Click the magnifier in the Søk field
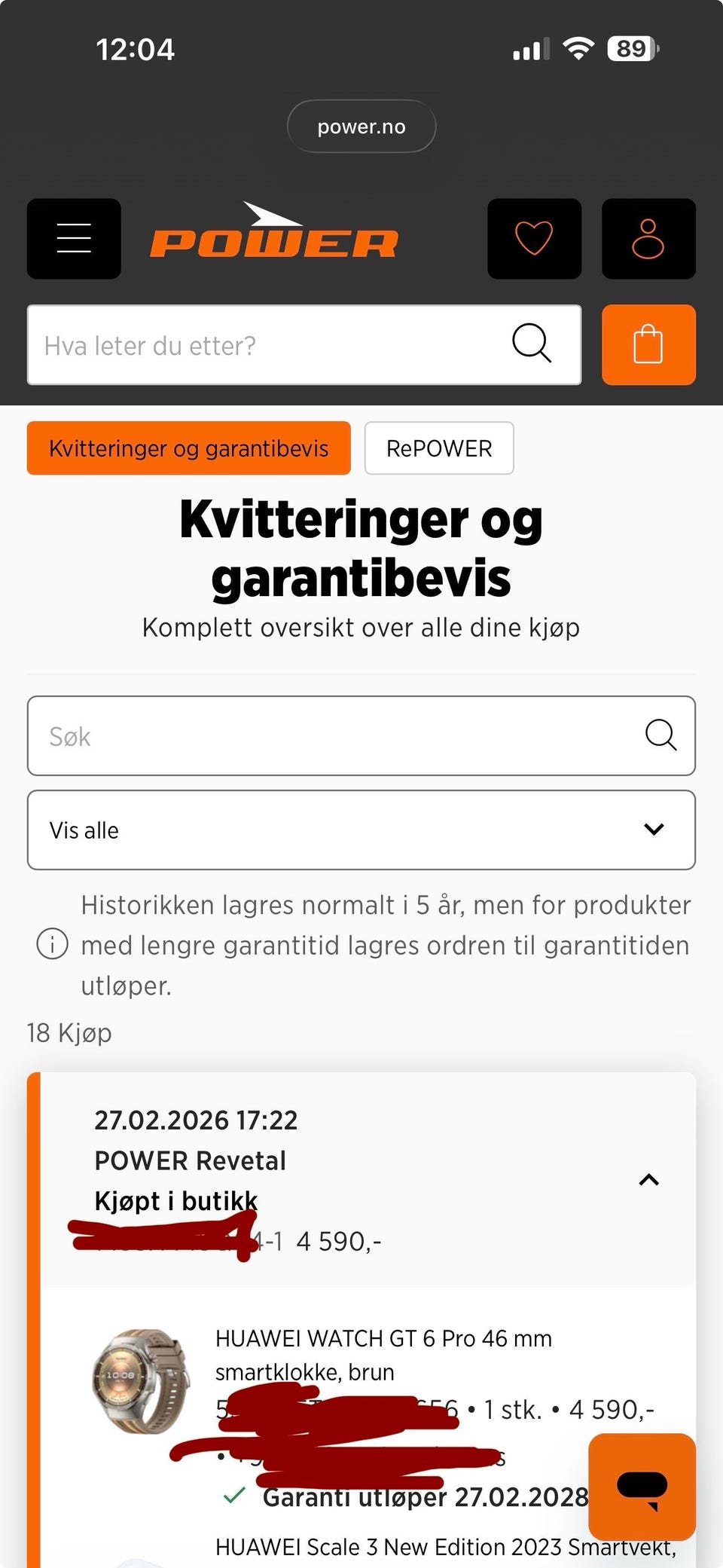This screenshot has height=1568, width=723. pyautogui.click(x=660, y=736)
